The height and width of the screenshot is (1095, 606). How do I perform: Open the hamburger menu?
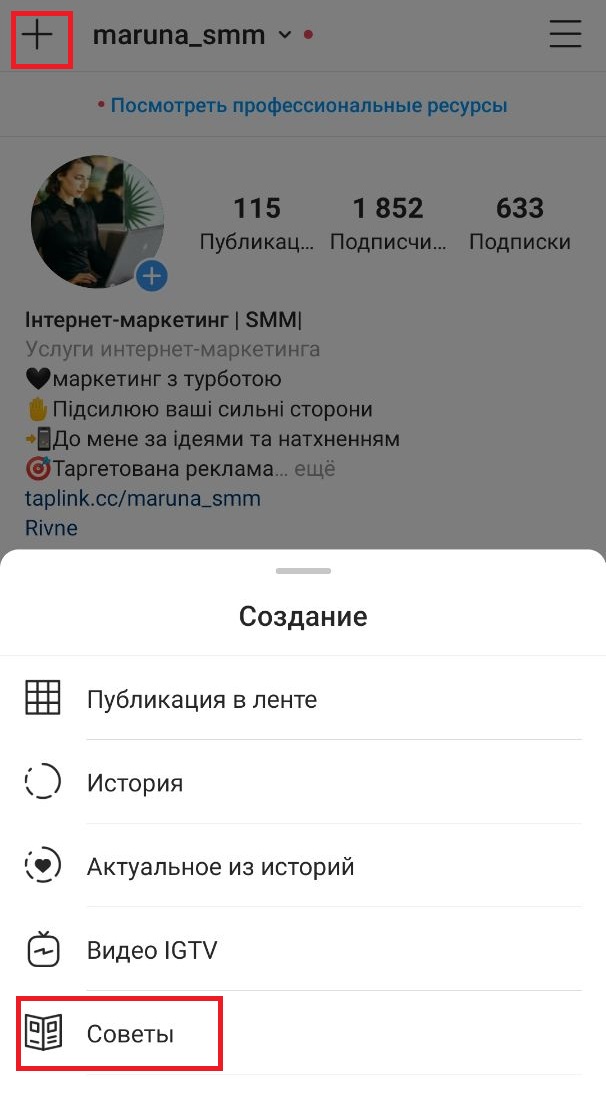coord(565,35)
